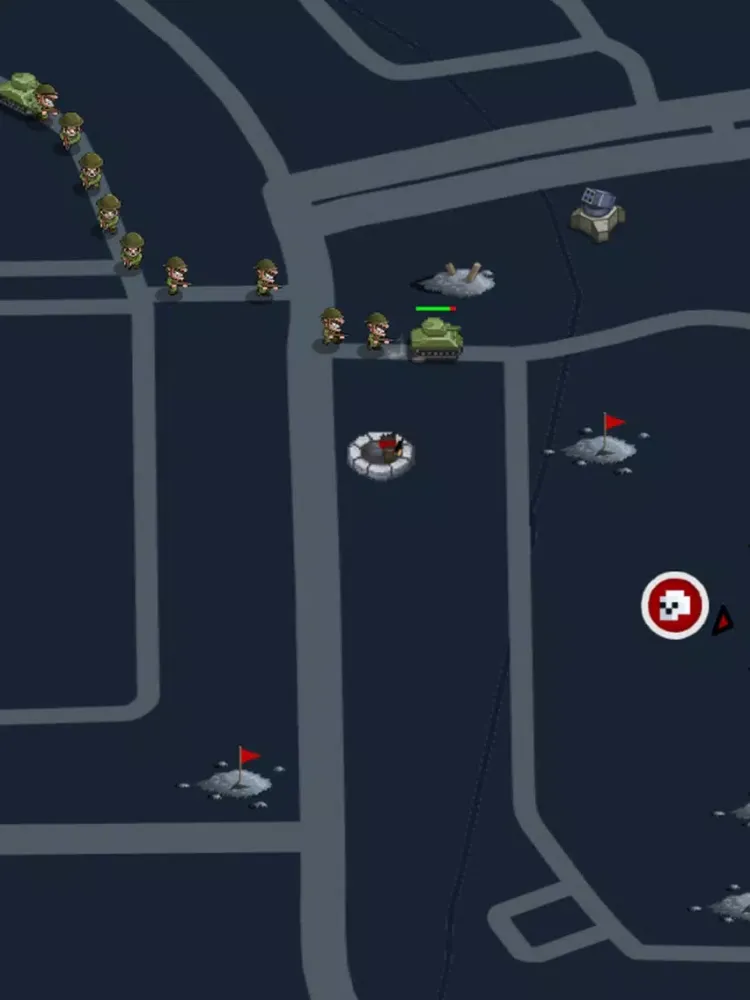Tap the red skull next-wave button
The image size is (750, 1000).
point(675,605)
